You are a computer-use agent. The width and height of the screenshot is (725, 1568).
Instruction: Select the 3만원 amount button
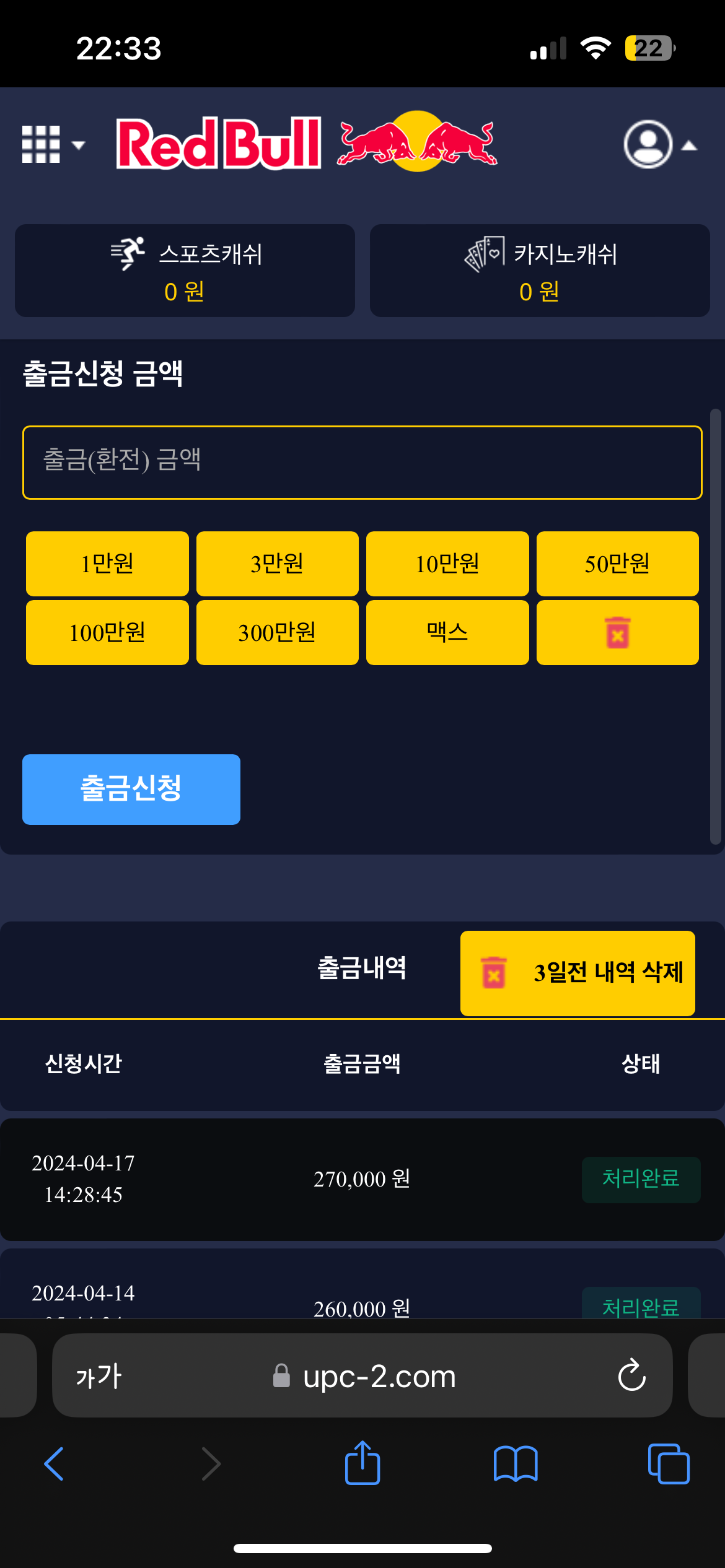[277, 564]
